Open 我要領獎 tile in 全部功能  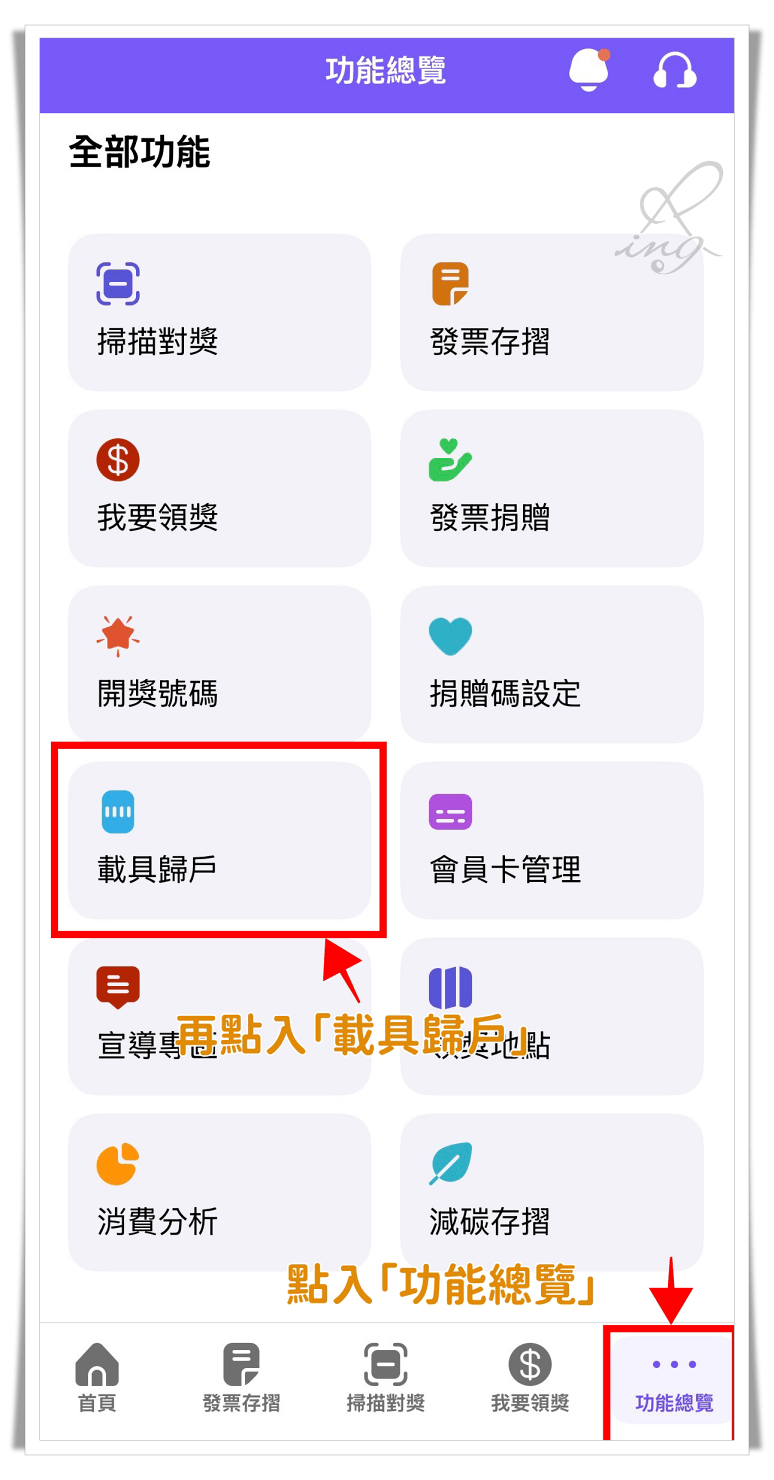click(x=219, y=488)
